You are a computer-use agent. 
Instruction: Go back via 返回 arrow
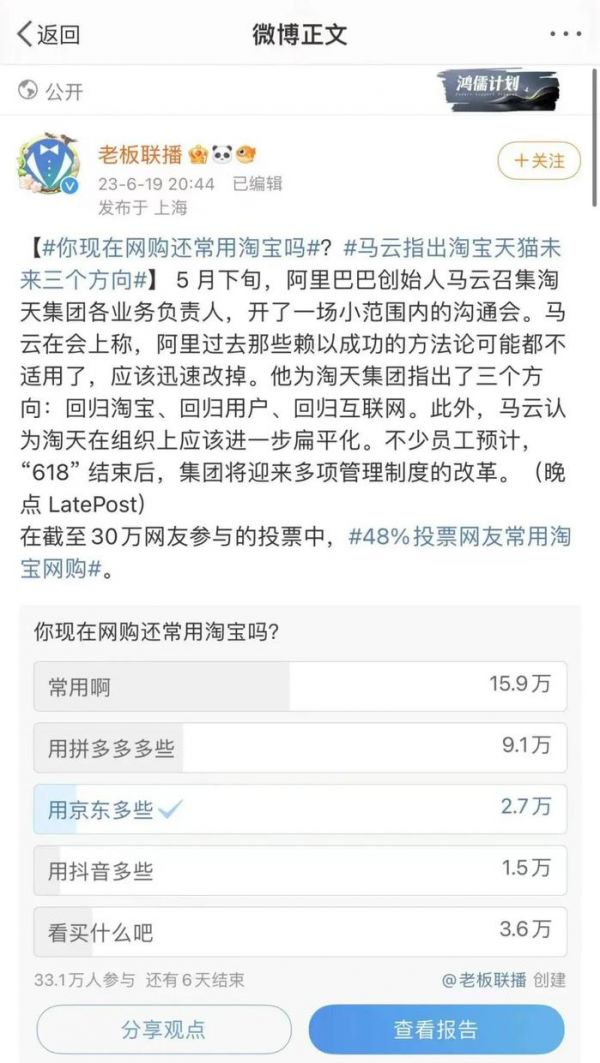(x=48, y=35)
